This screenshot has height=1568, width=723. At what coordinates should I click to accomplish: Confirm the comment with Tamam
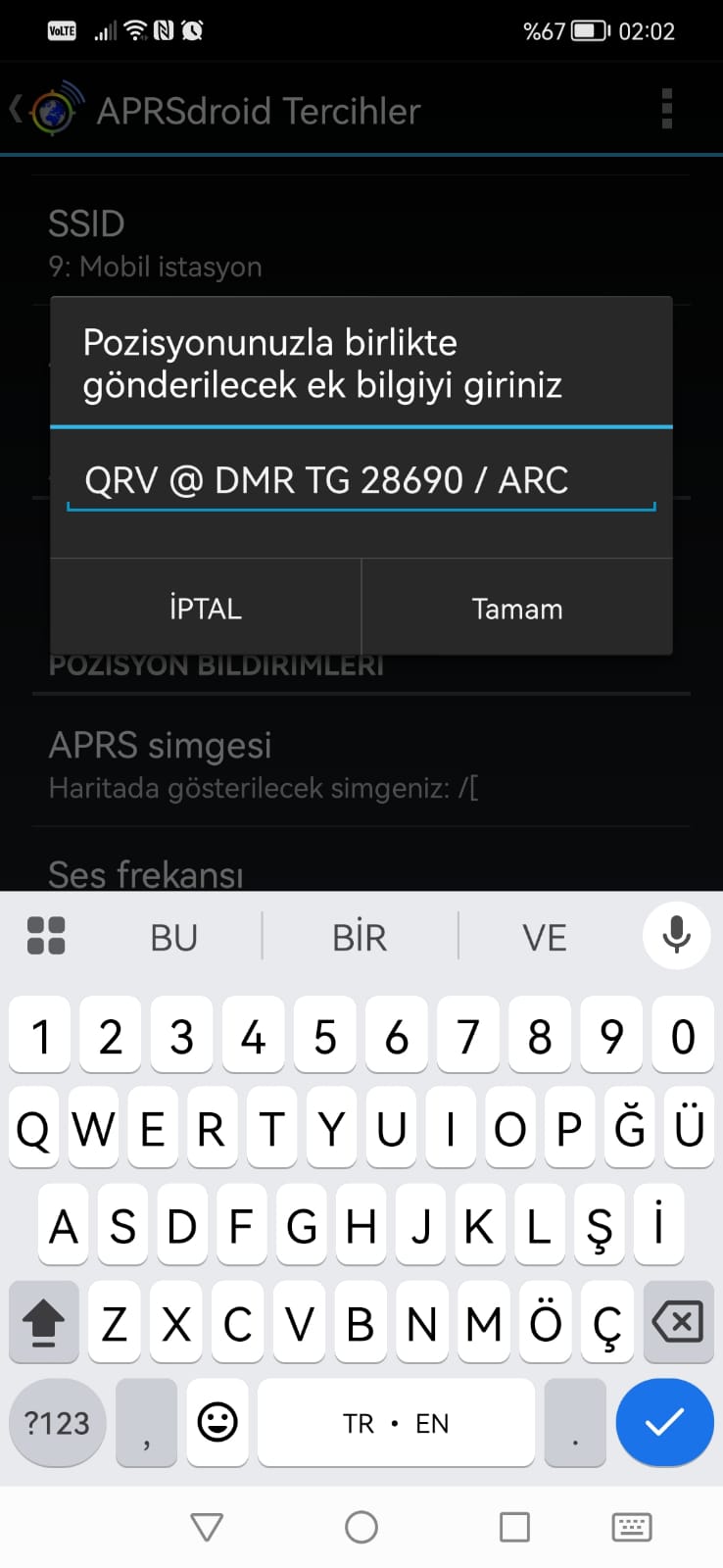coord(517,608)
